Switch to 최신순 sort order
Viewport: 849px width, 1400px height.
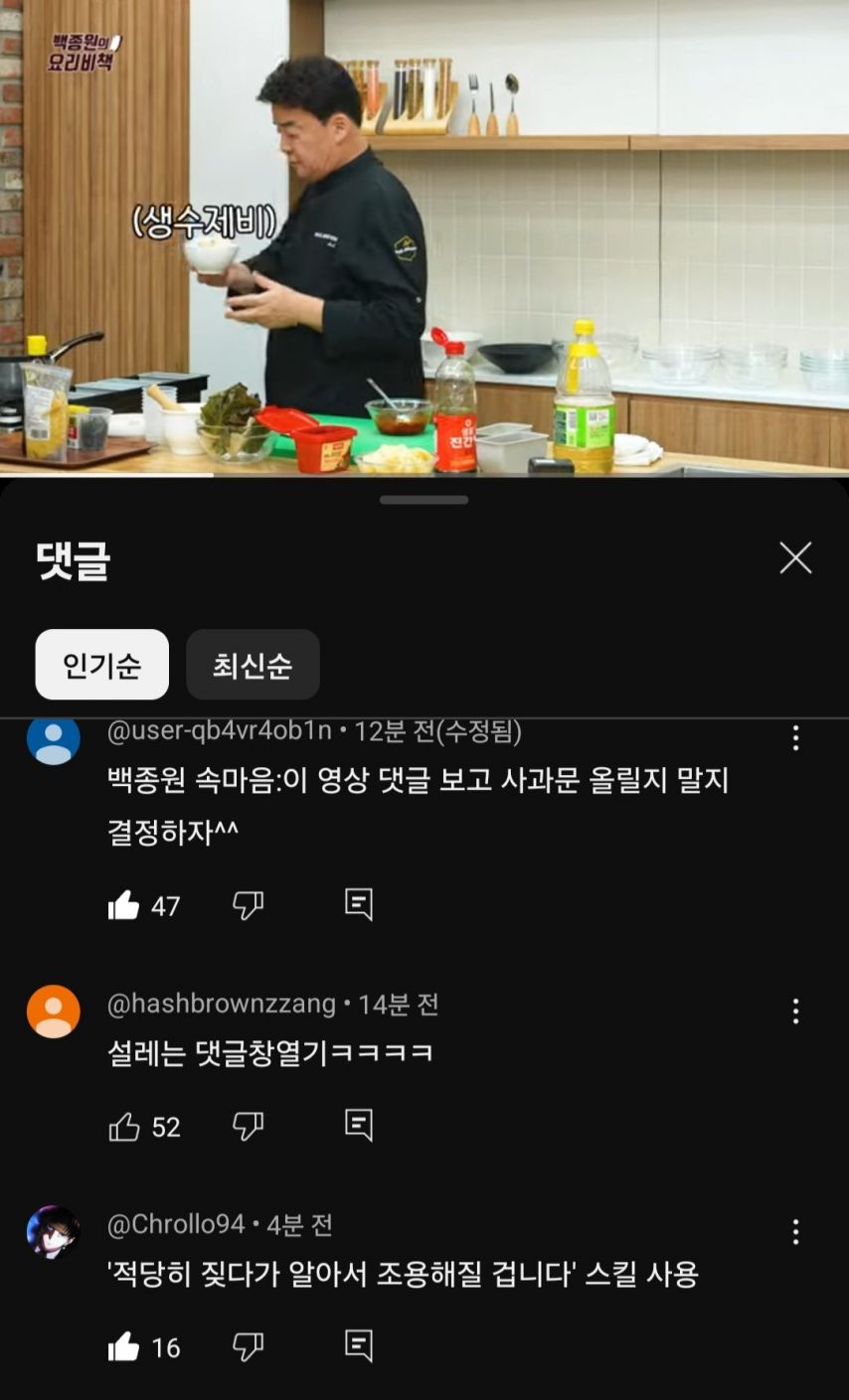tap(253, 665)
